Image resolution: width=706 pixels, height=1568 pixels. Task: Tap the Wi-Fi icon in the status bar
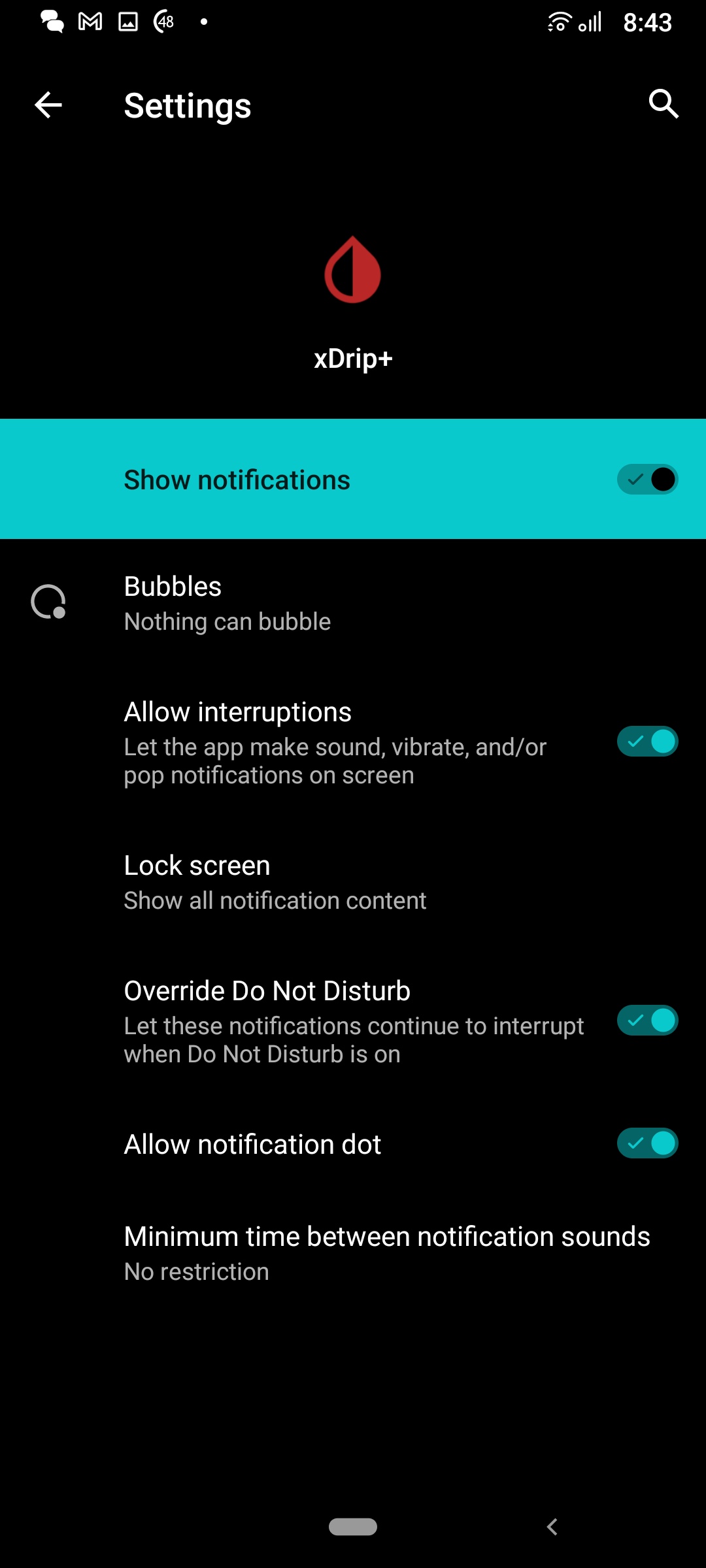coord(558,22)
